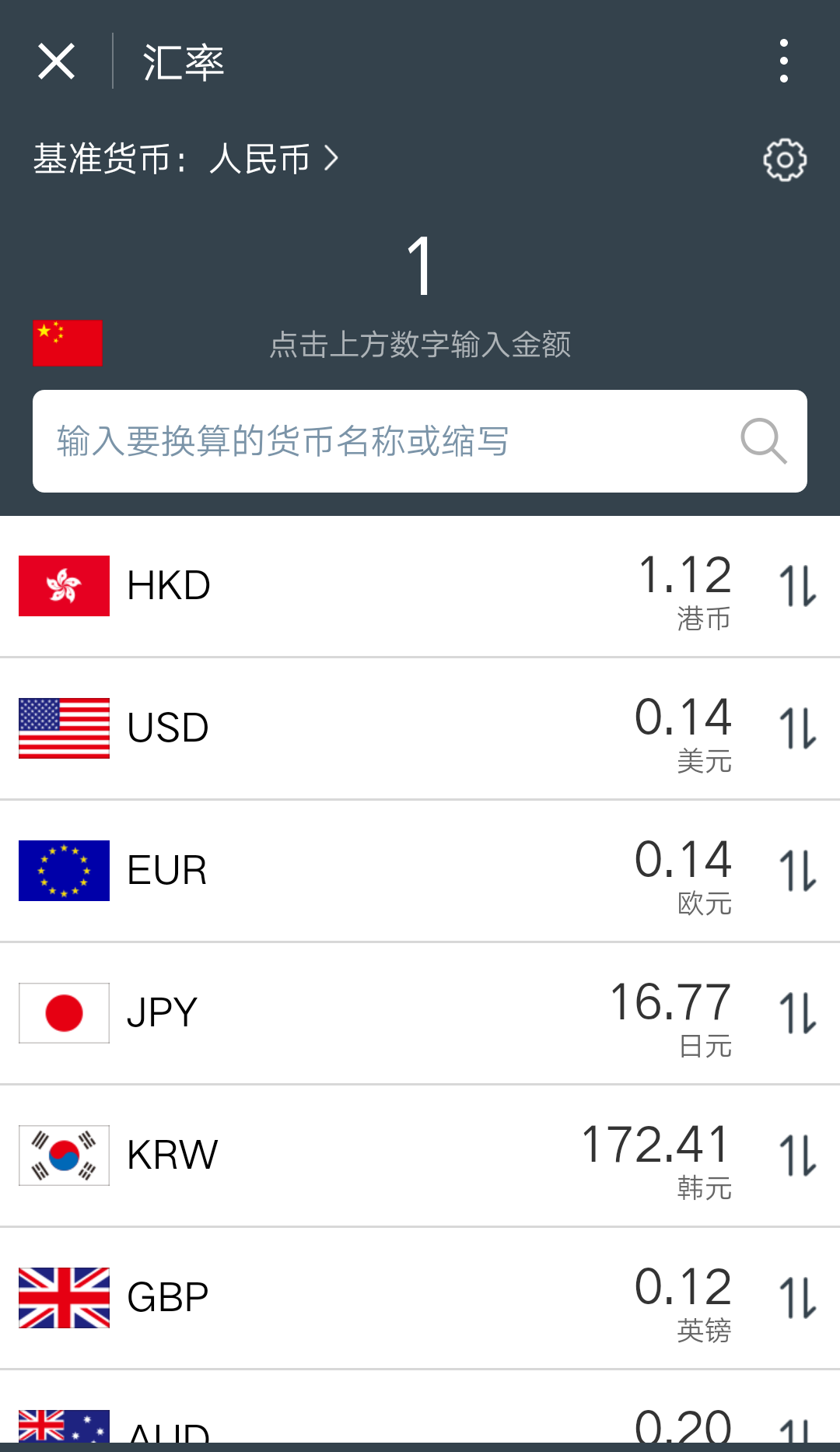Swap base currency with KRW
This screenshot has width=840, height=1452.
click(x=798, y=1156)
